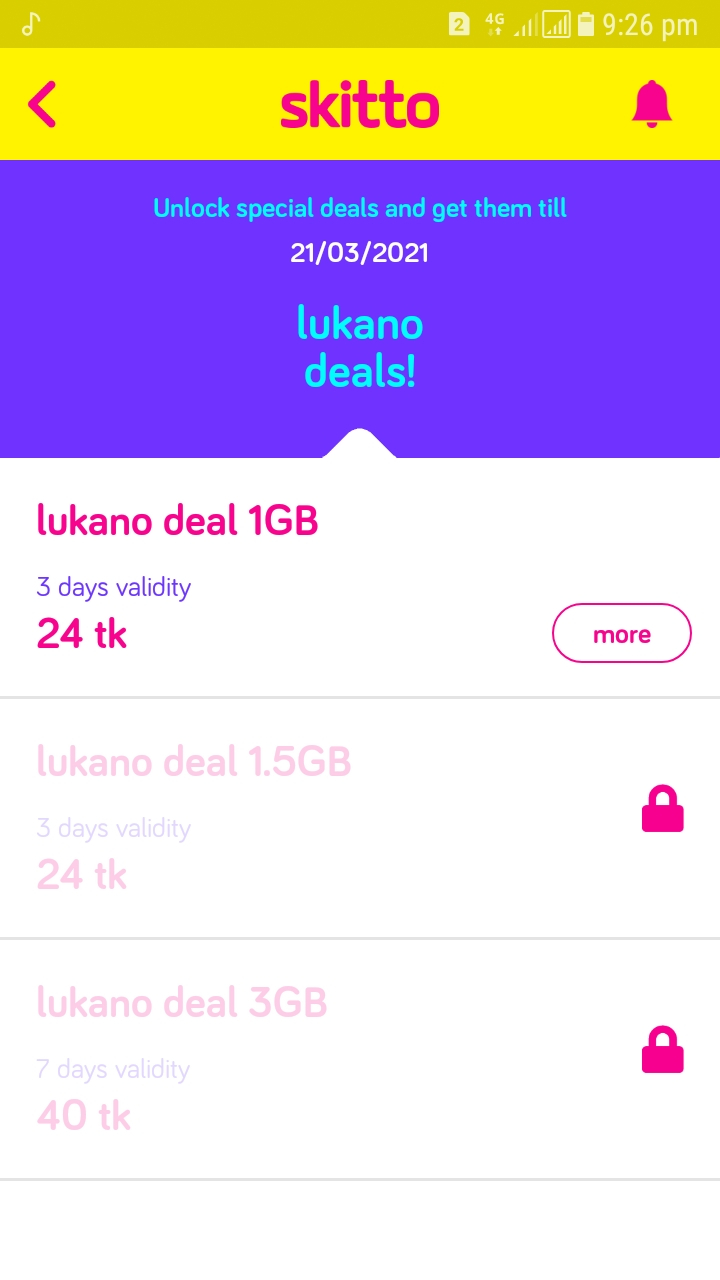Open the notifications bell
Image resolution: width=720 pixels, height=1280 pixels.
tap(652, 104)
